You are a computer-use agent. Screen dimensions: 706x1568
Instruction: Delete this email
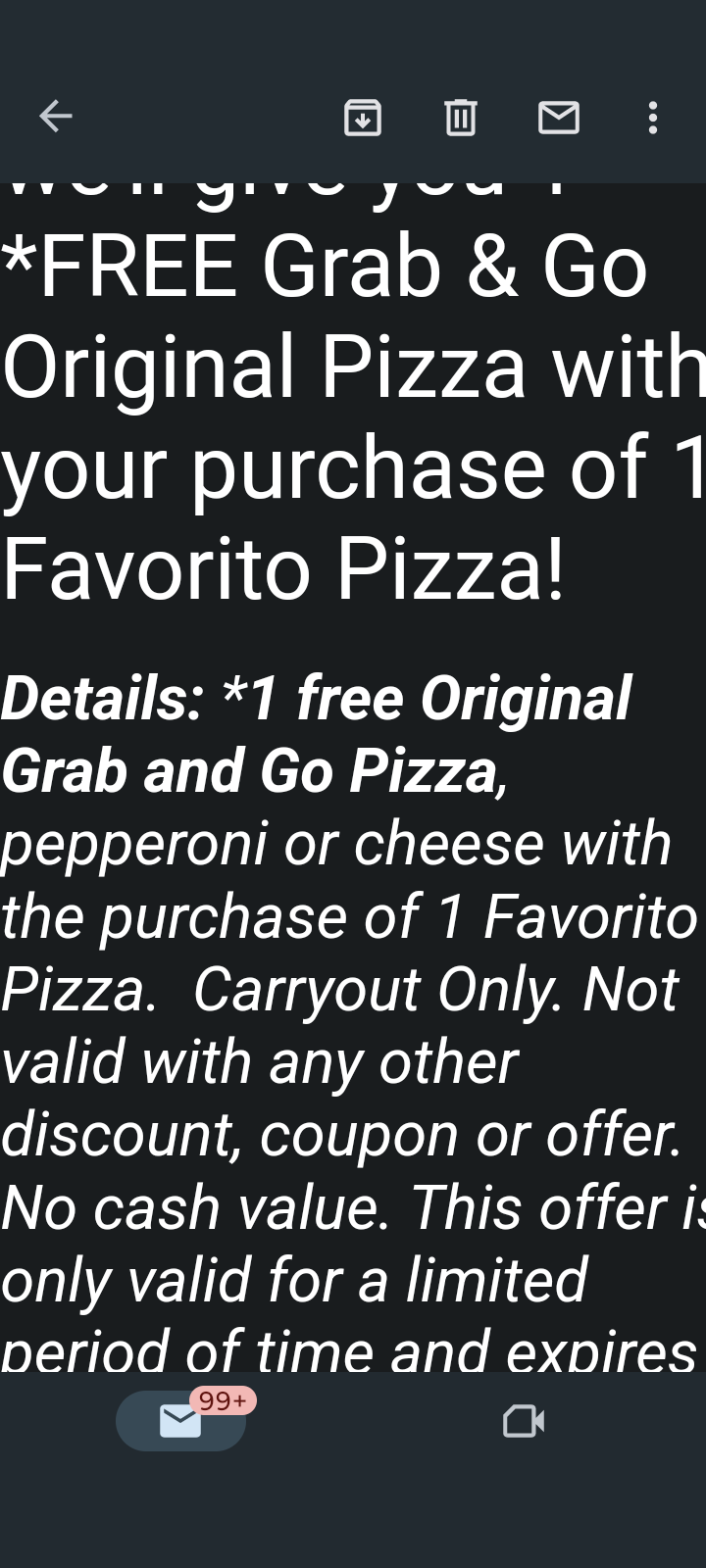461,118
